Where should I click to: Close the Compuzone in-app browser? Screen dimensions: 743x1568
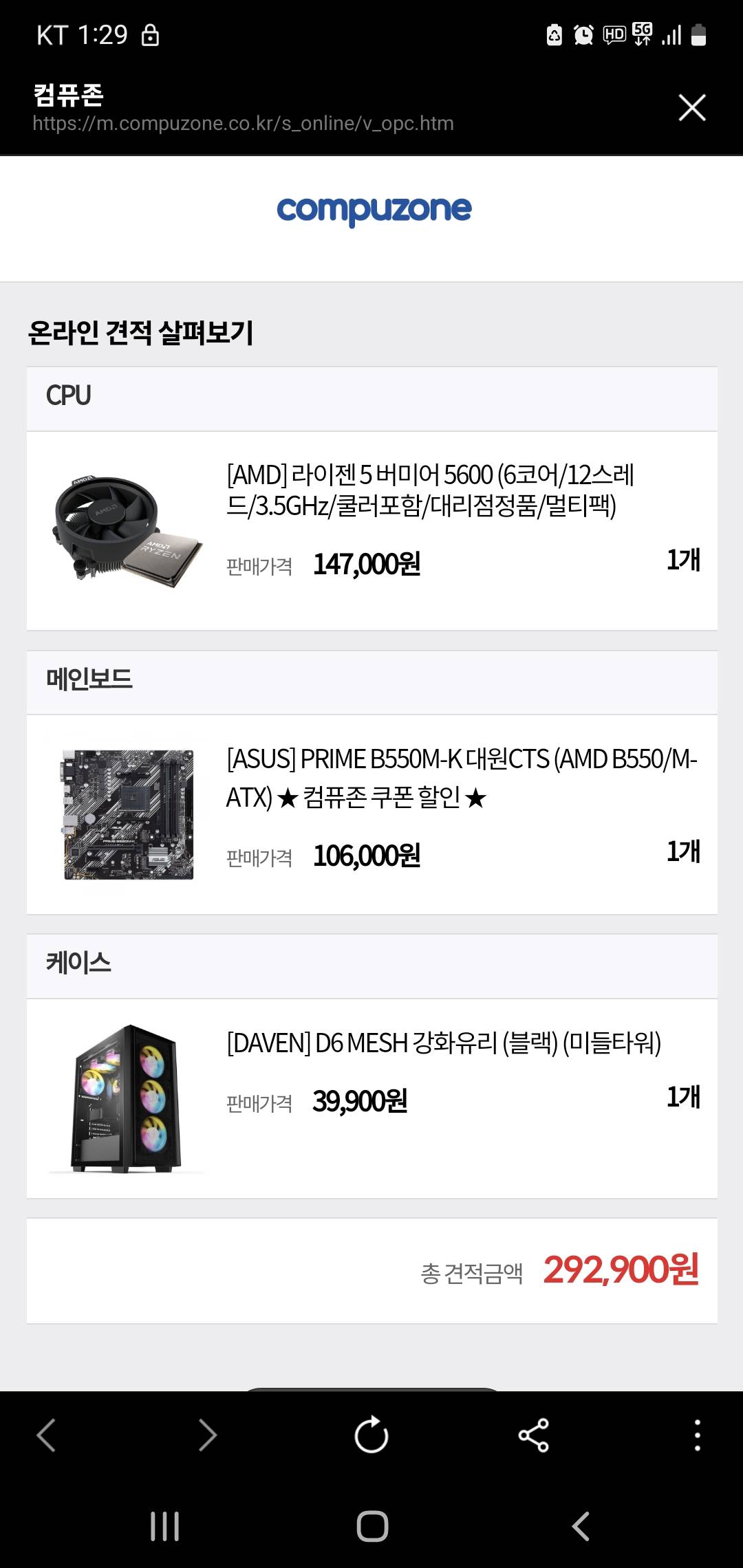tap(691, 107)
